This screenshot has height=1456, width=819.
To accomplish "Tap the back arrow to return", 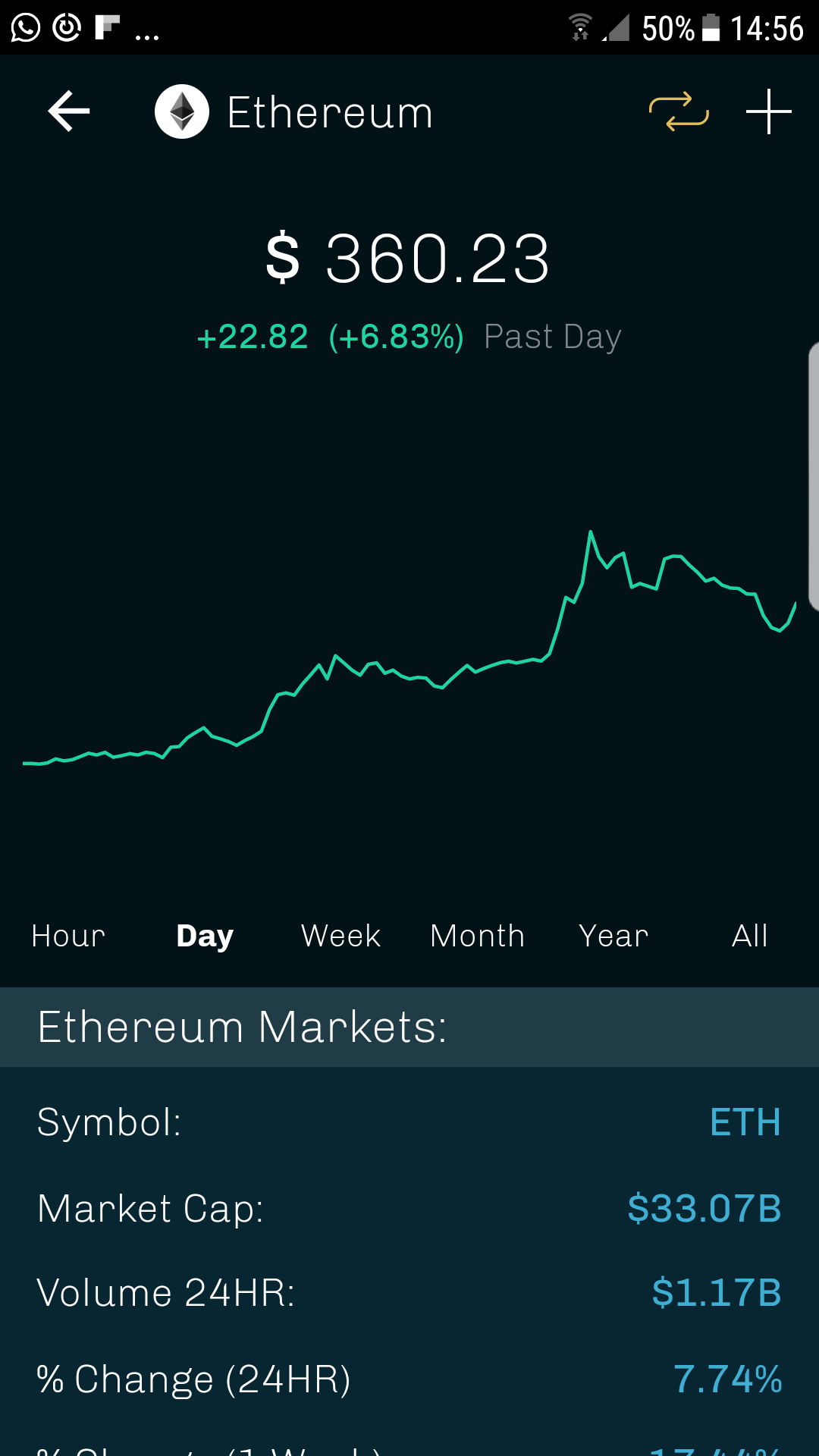I will click(68, 111).
